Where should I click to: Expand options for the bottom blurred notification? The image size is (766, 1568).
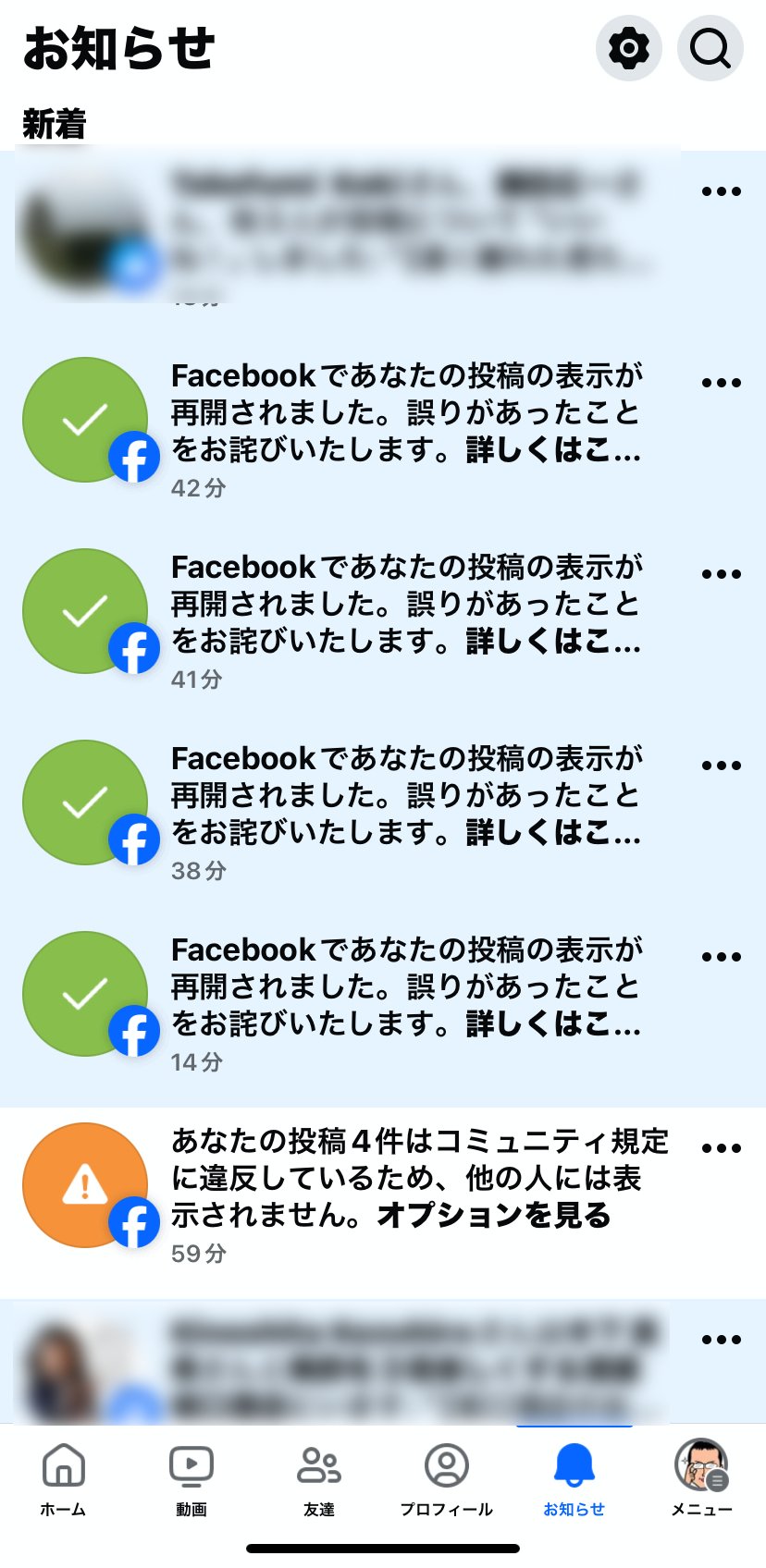723,1337
